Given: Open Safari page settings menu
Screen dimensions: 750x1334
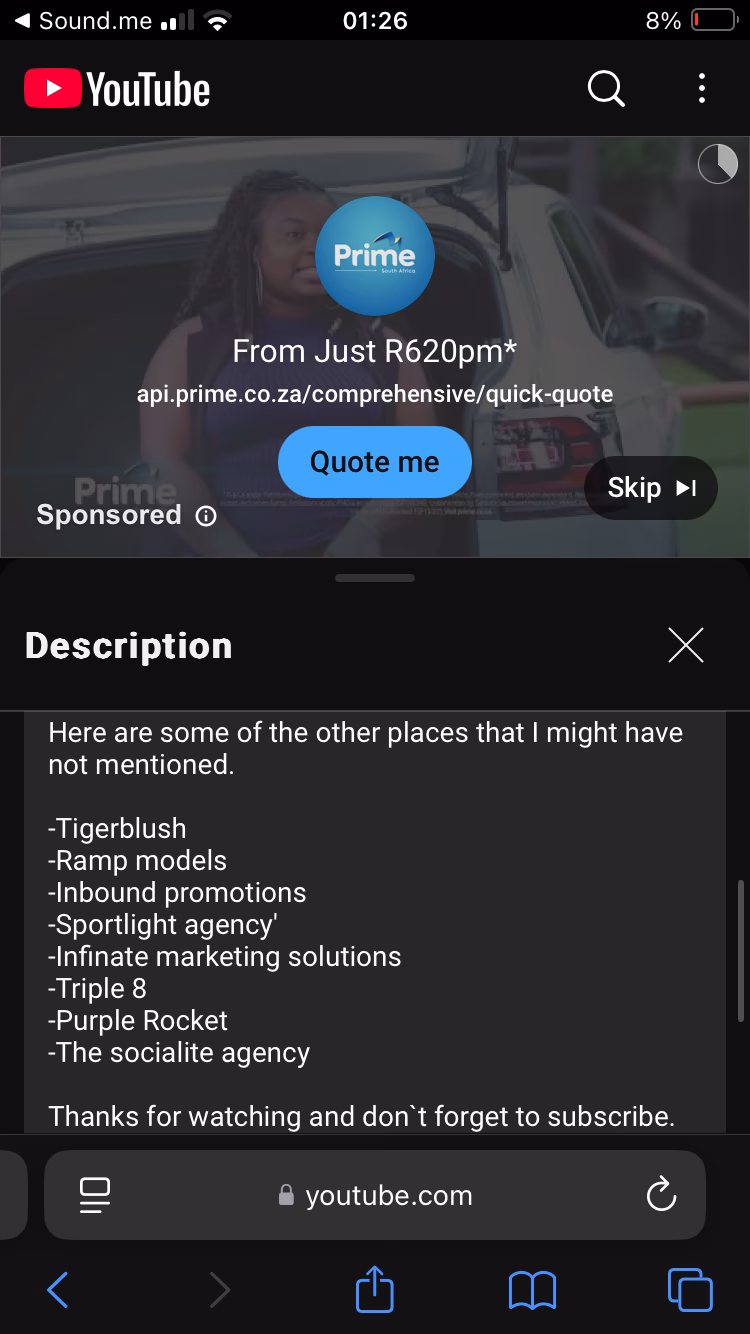Looking at the screenshot, I should point(95,1195).
